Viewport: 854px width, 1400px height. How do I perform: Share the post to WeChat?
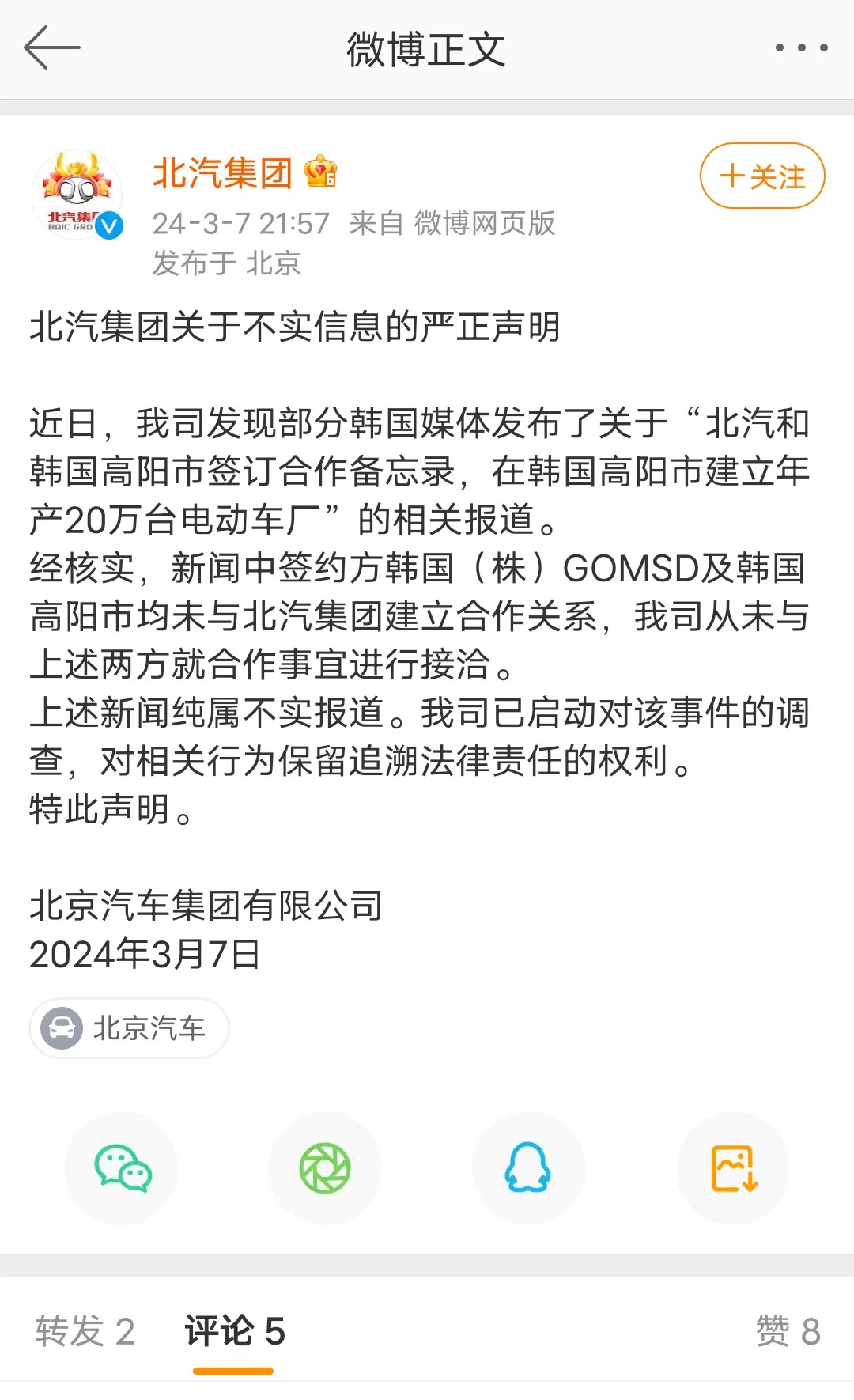(122, 1168)
